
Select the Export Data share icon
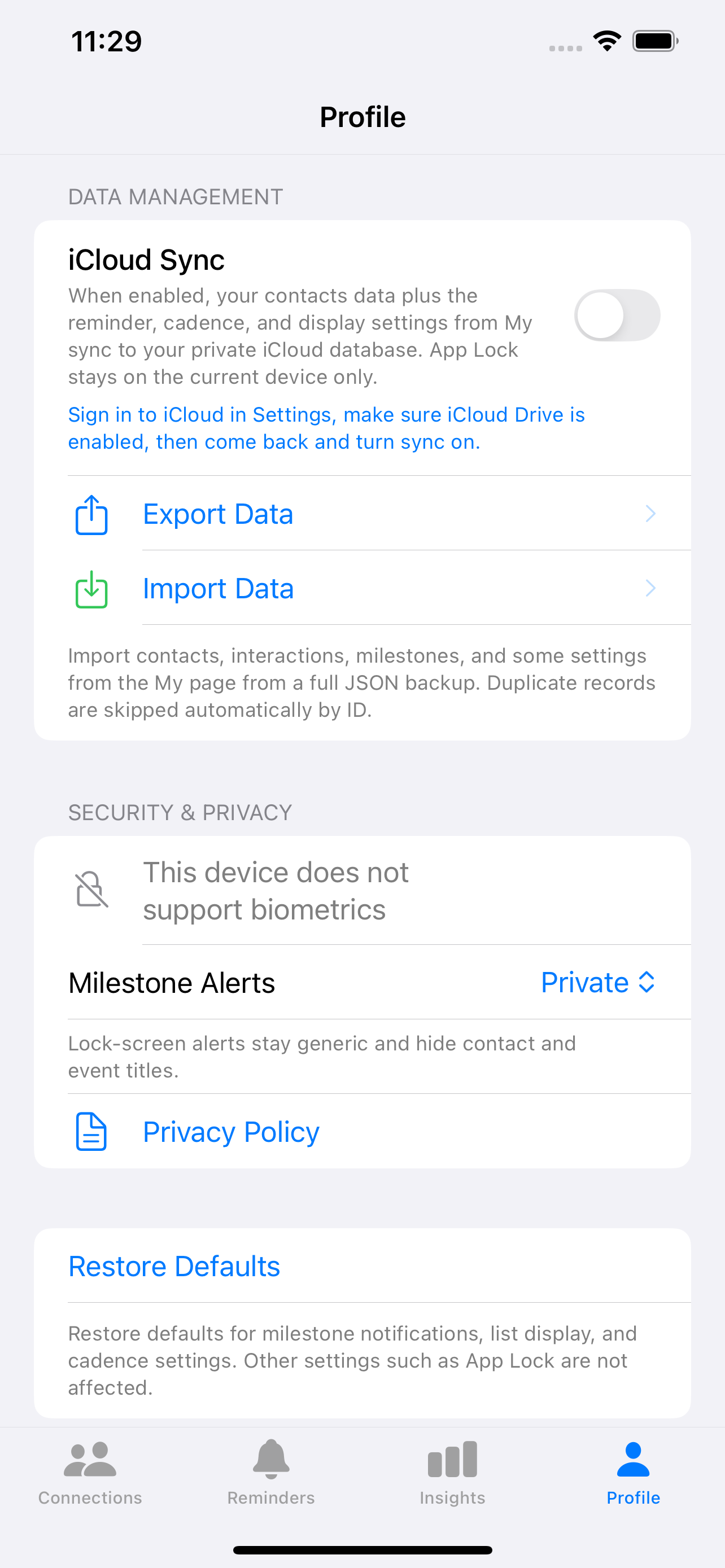[91, 514]
